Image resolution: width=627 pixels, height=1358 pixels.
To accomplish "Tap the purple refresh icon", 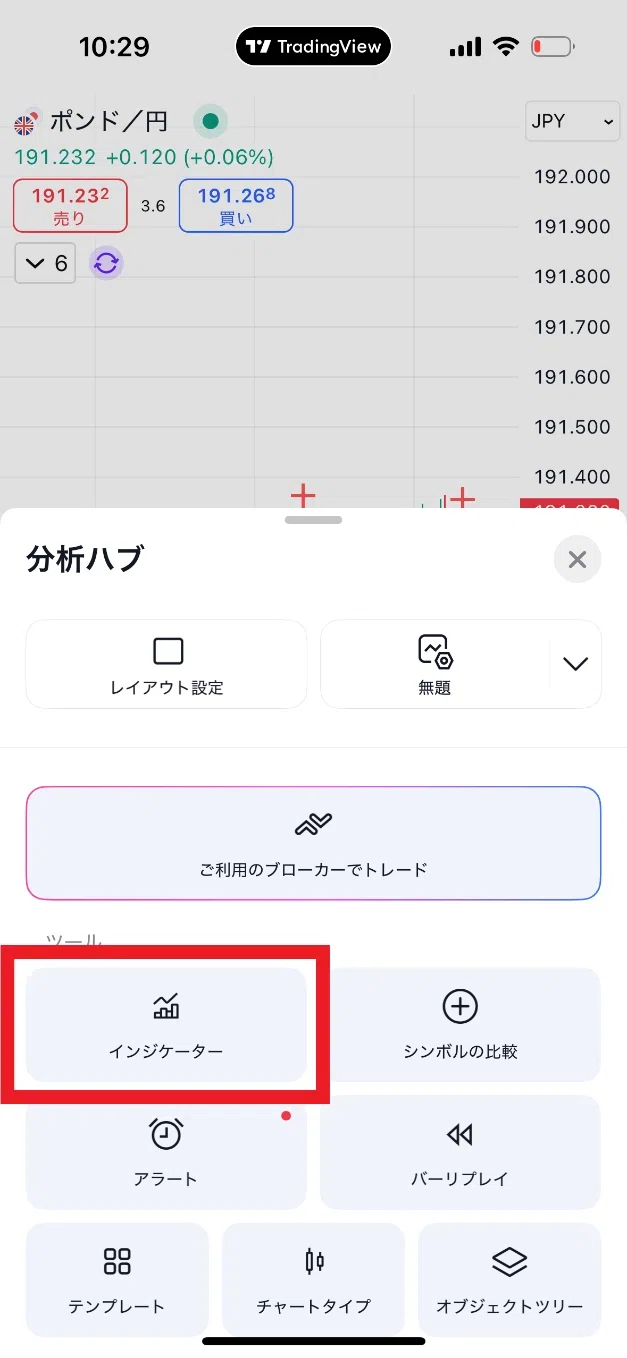I will pyautogui.click(x=107, y=264).
